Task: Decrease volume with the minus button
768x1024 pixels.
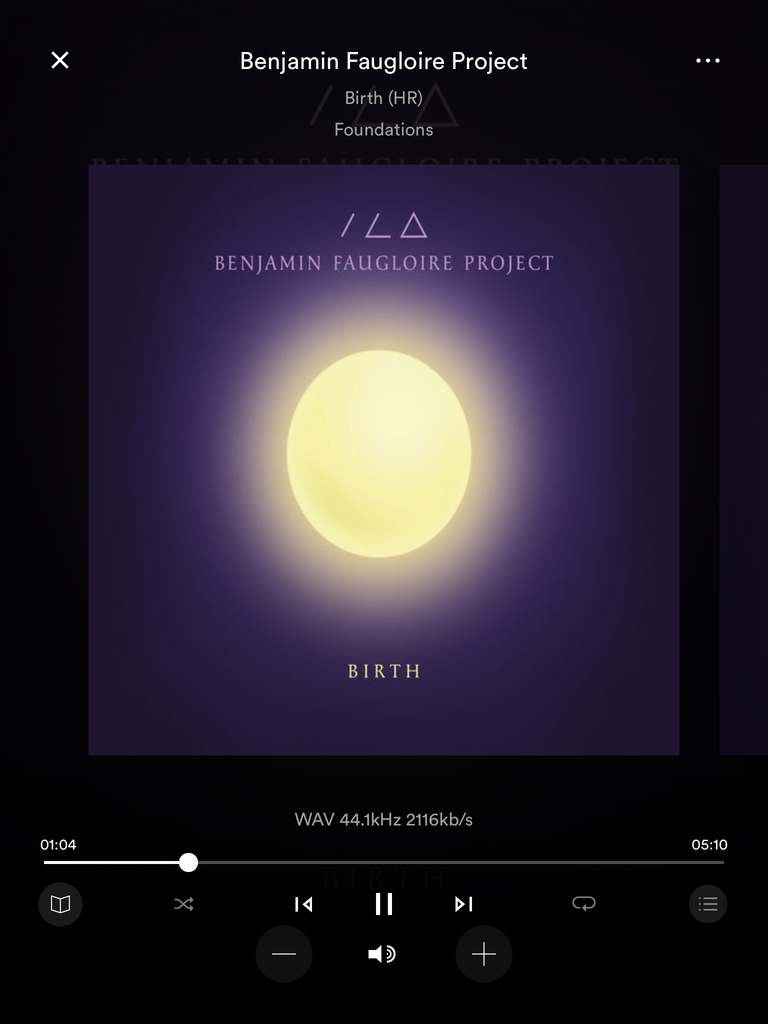Action: [x=284, y=954]
